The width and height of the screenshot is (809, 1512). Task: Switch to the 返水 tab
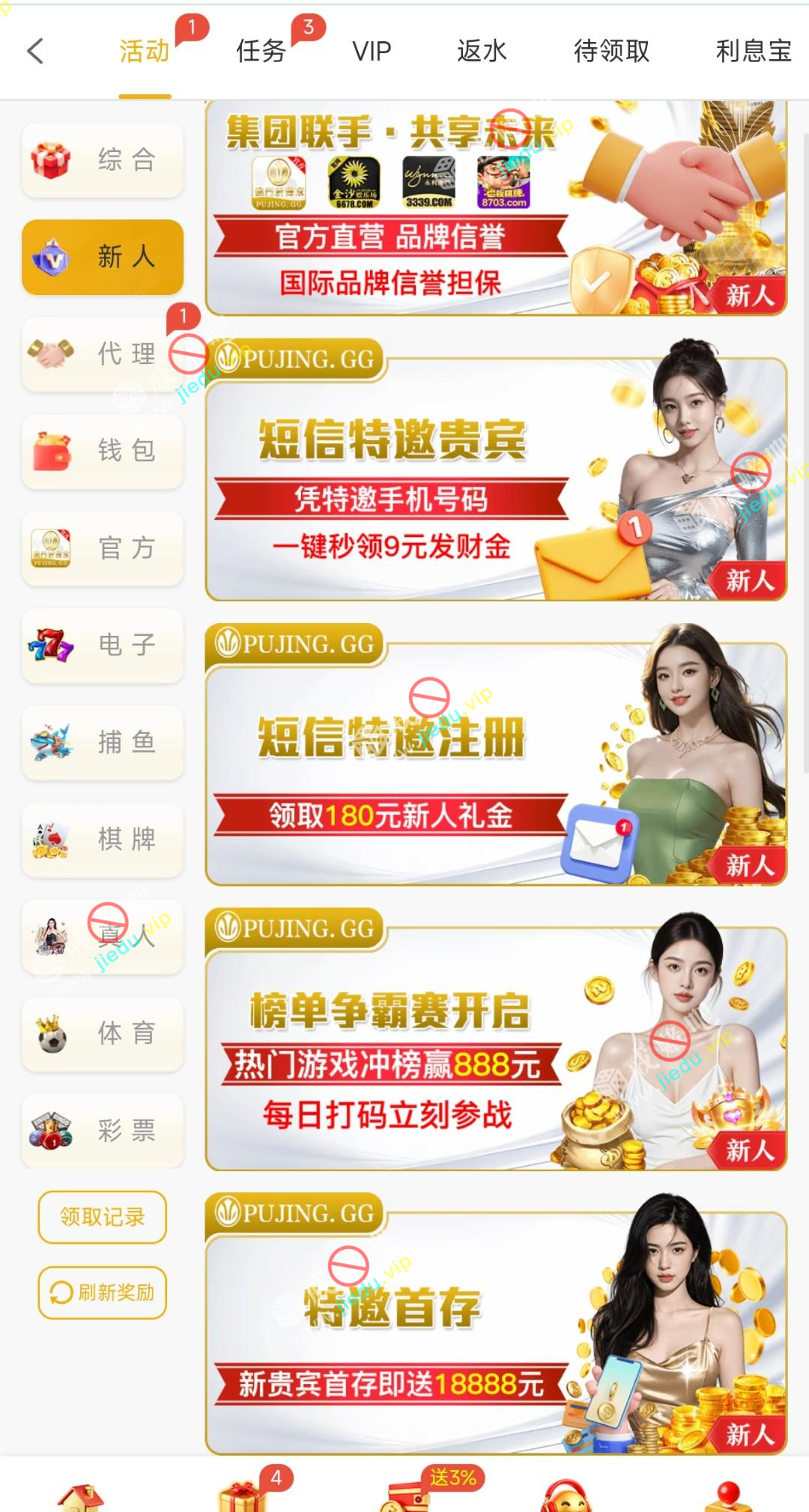pyautogui.click(x=482, y=51)
